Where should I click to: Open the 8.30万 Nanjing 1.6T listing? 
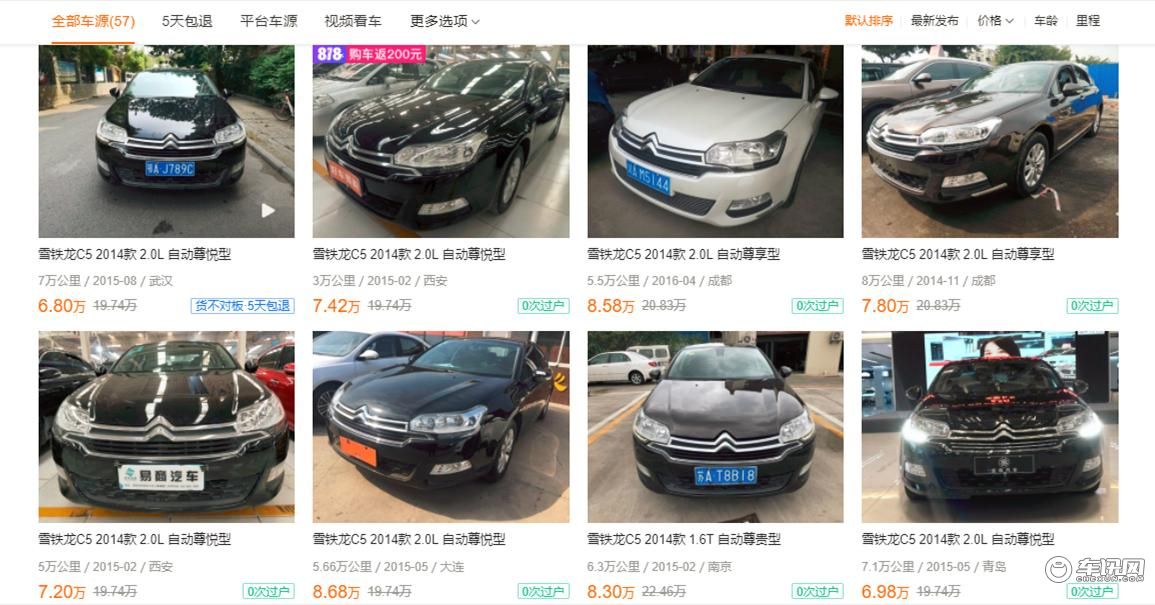pyautogui.click(x=683, y=539)
